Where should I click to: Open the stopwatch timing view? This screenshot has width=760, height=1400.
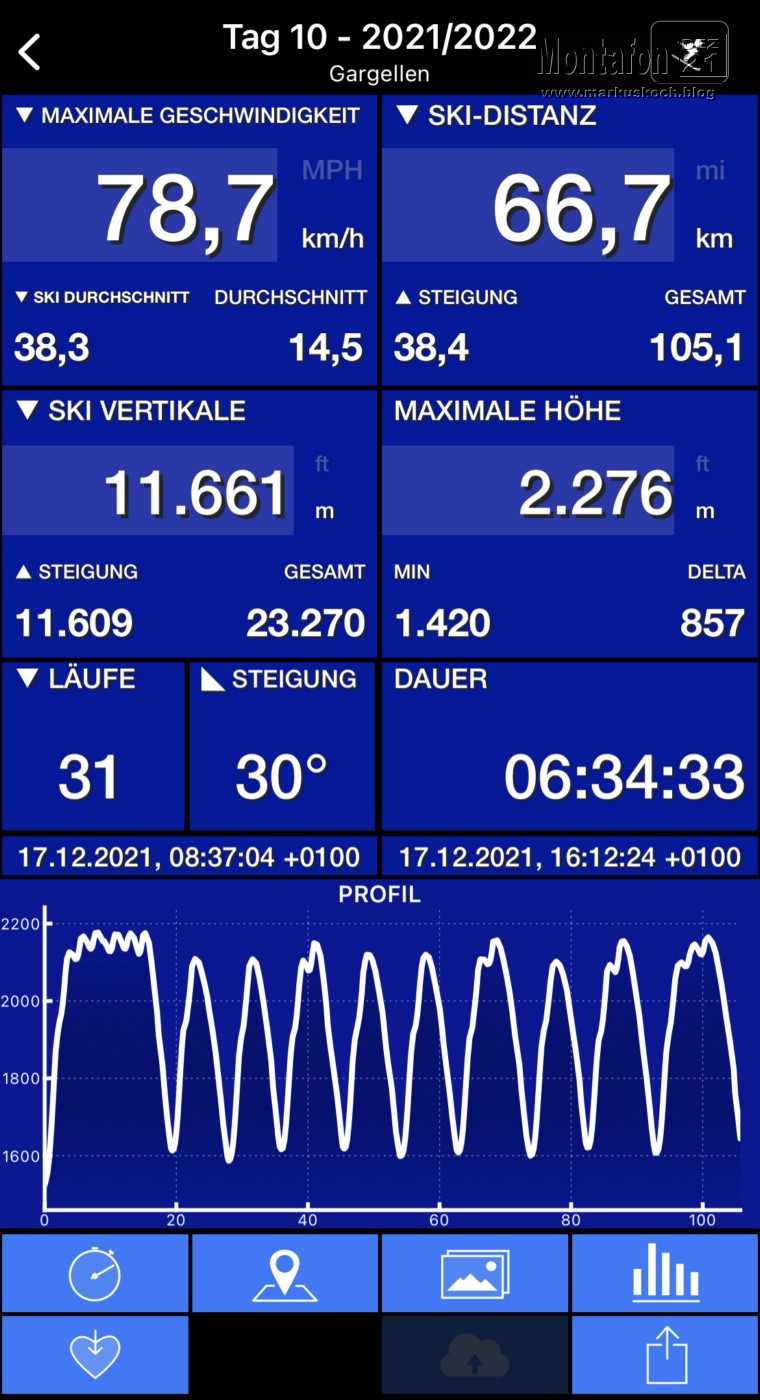tap(95, 1273)
